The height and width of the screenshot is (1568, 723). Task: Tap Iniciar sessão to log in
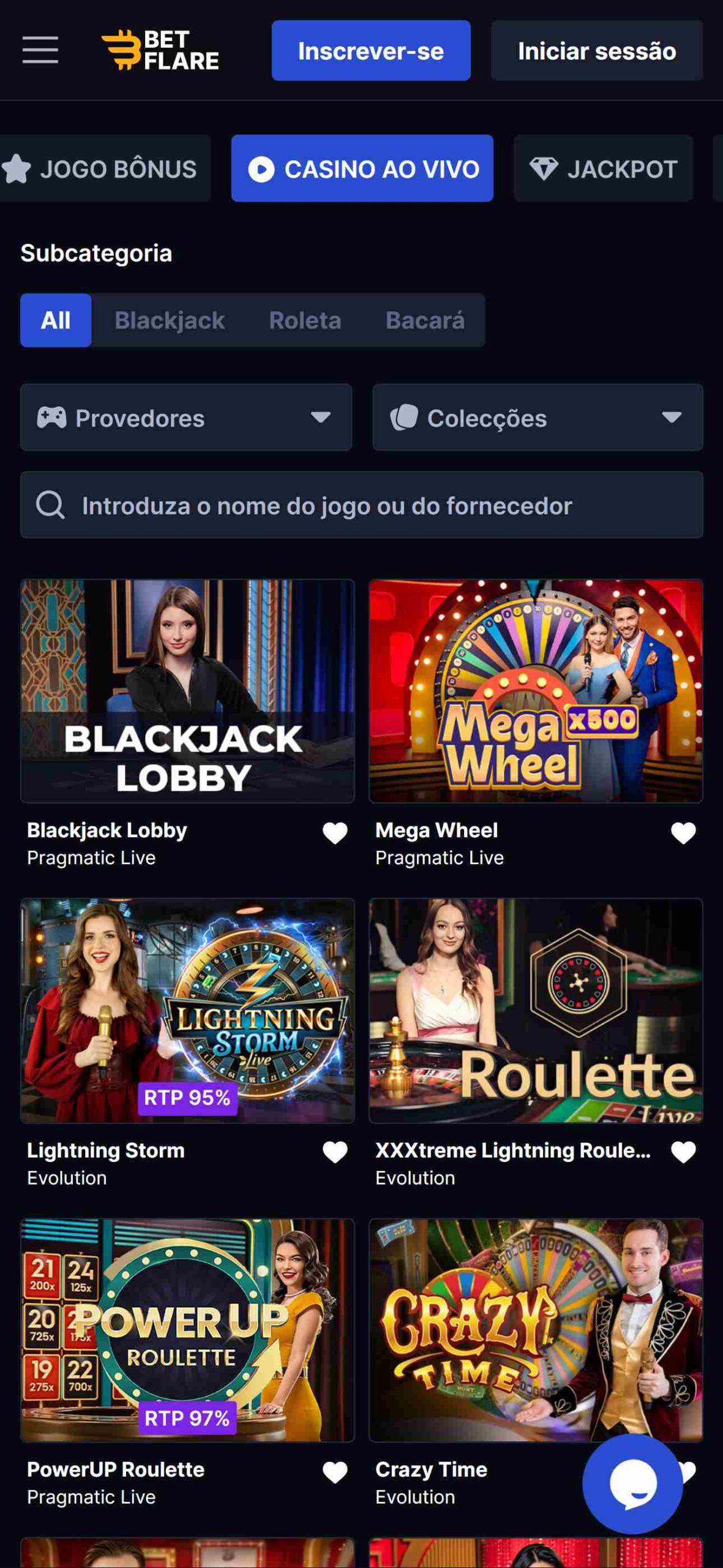596,51
